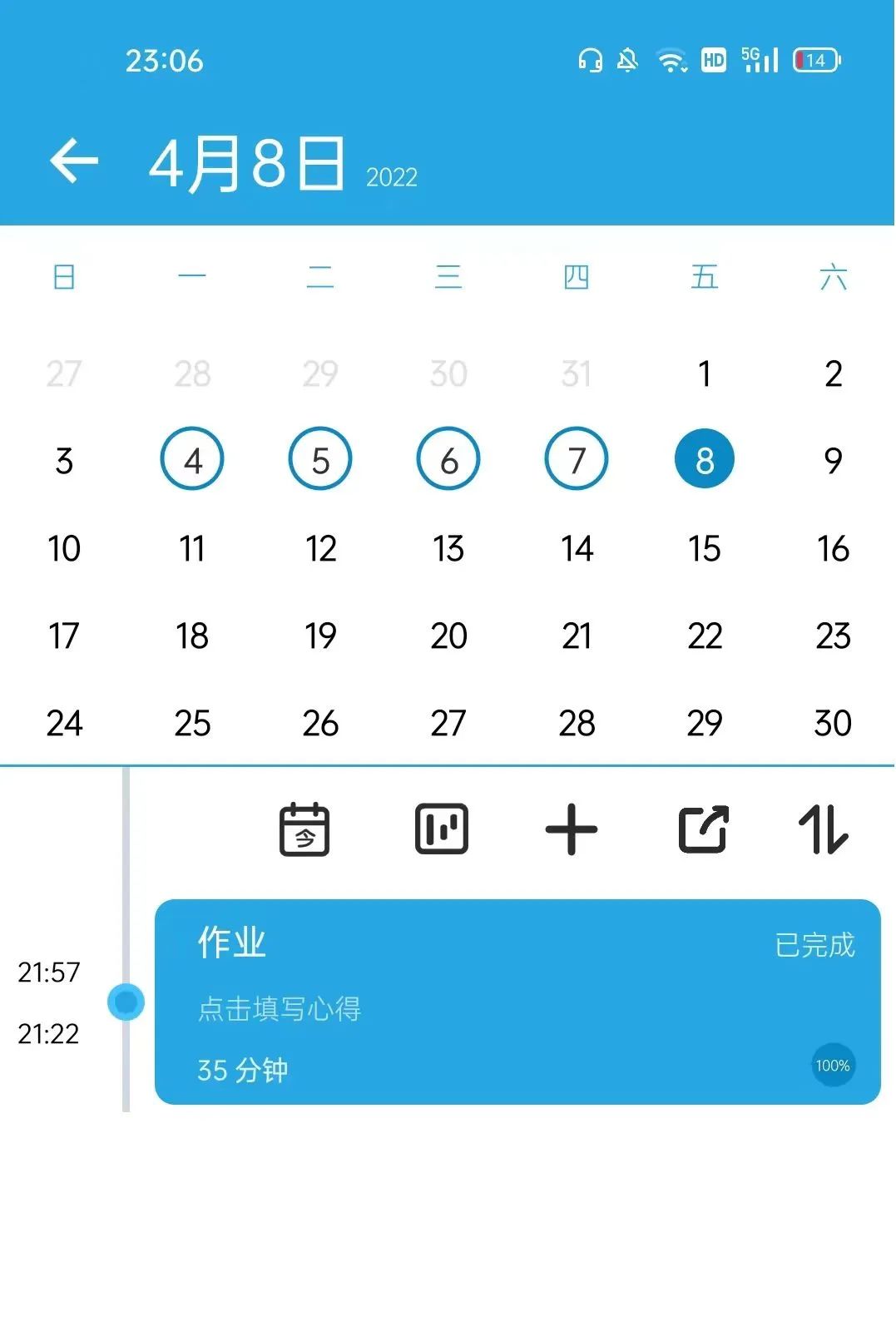Tap 点击填写心得 to write notes
The image size is (896, 1336).
click(x=280, y=1009)
